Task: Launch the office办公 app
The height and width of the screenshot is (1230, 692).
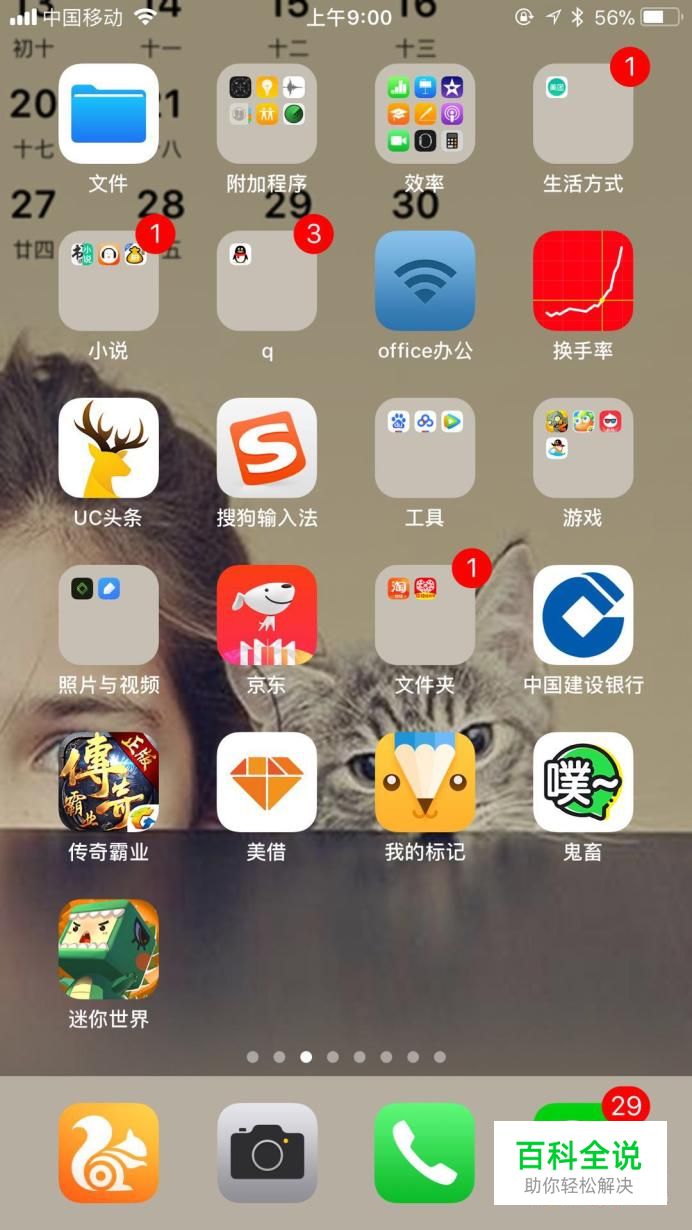Action: coord(425,281)
